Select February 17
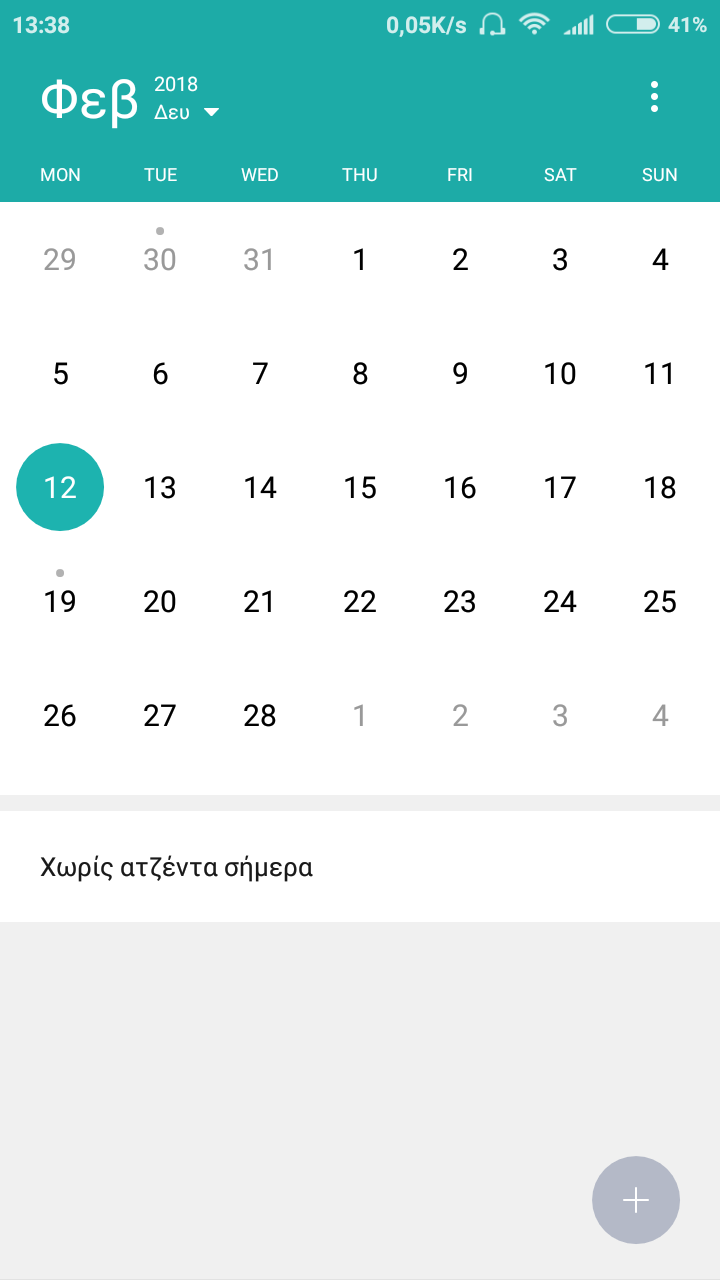 [560, 488]
